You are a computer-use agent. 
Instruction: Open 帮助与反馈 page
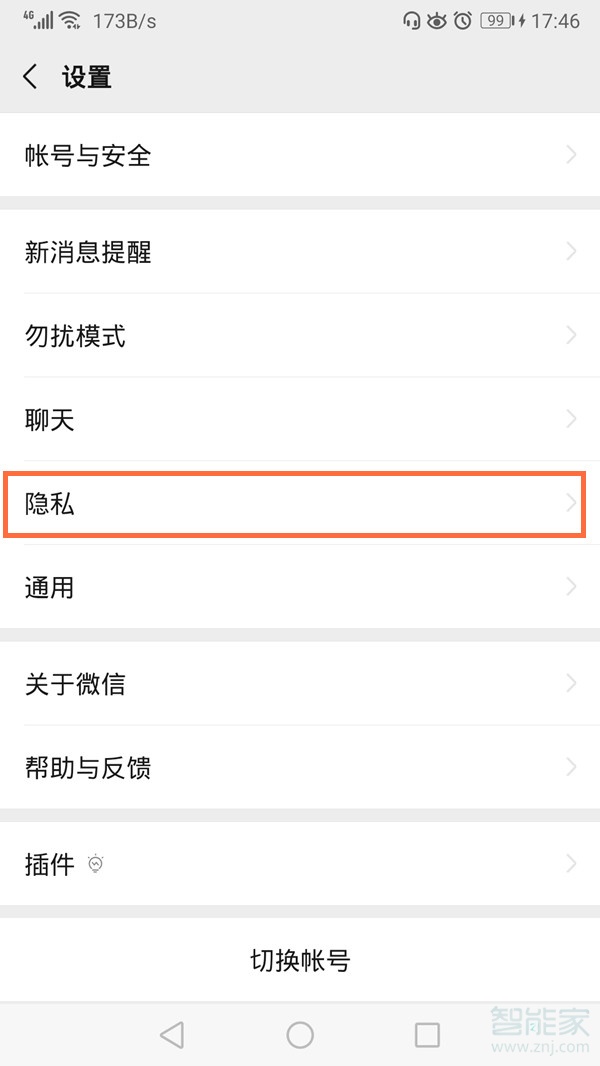pos(300,768)
